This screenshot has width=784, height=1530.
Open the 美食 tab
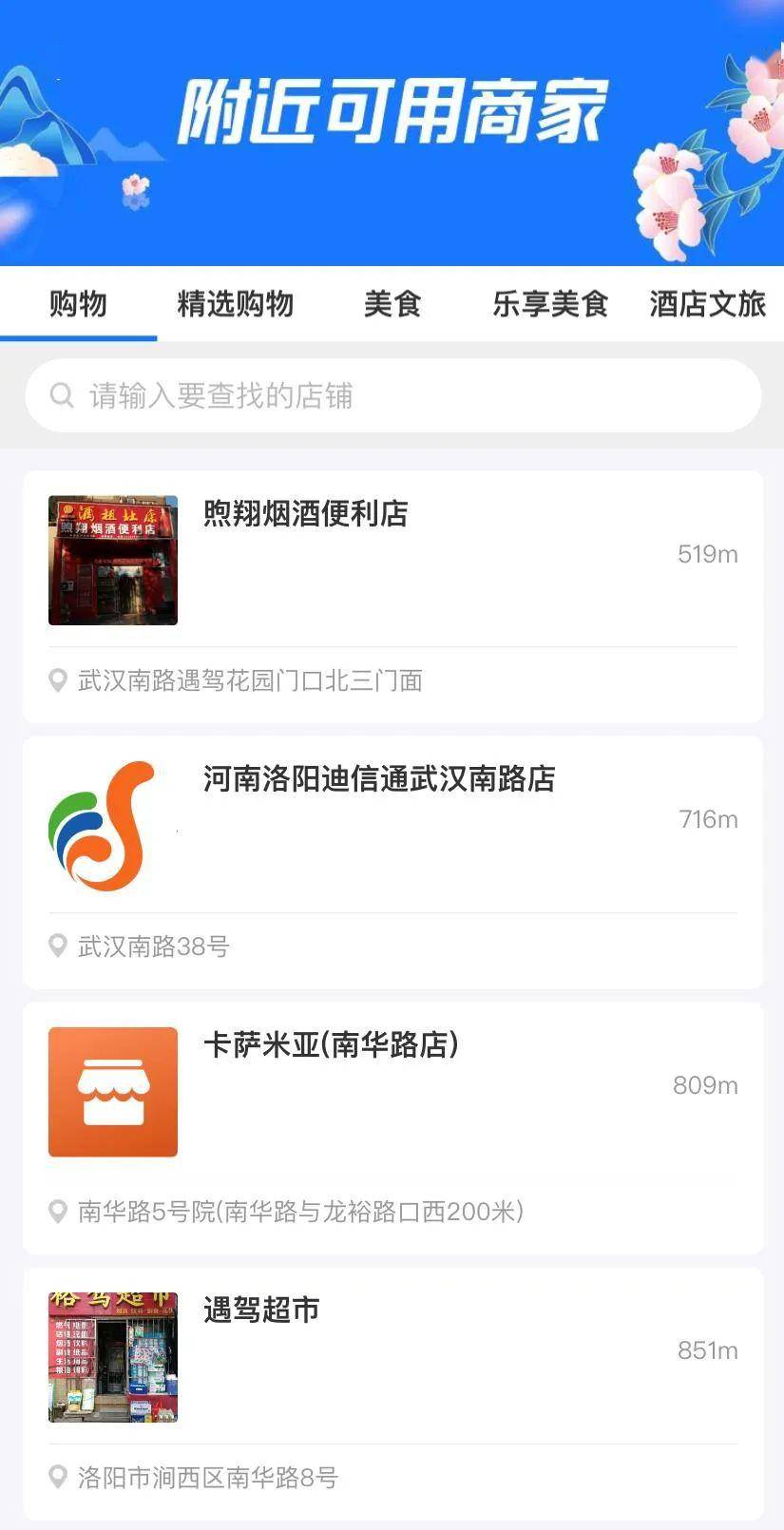coord(392,304)
